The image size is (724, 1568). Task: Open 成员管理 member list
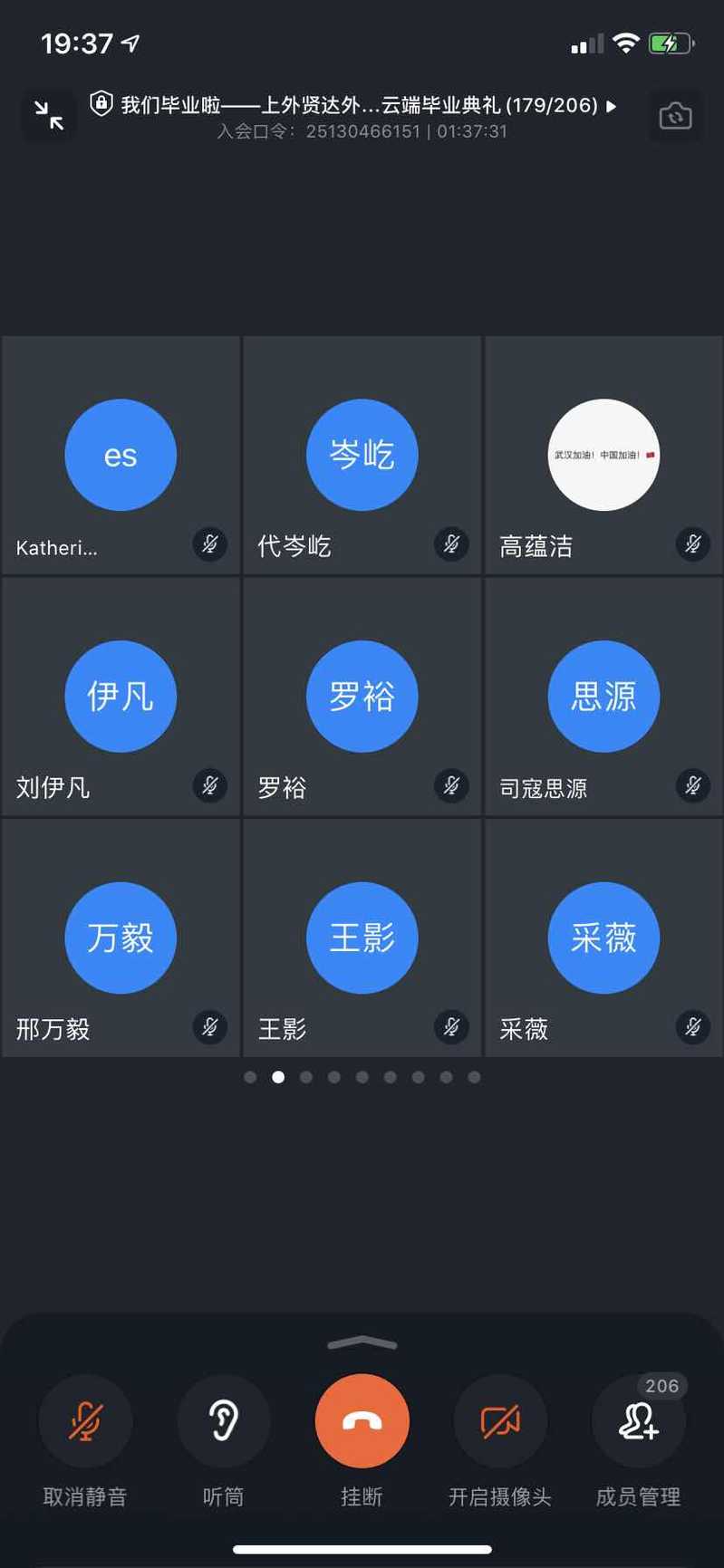click(x=638, y=1421)
